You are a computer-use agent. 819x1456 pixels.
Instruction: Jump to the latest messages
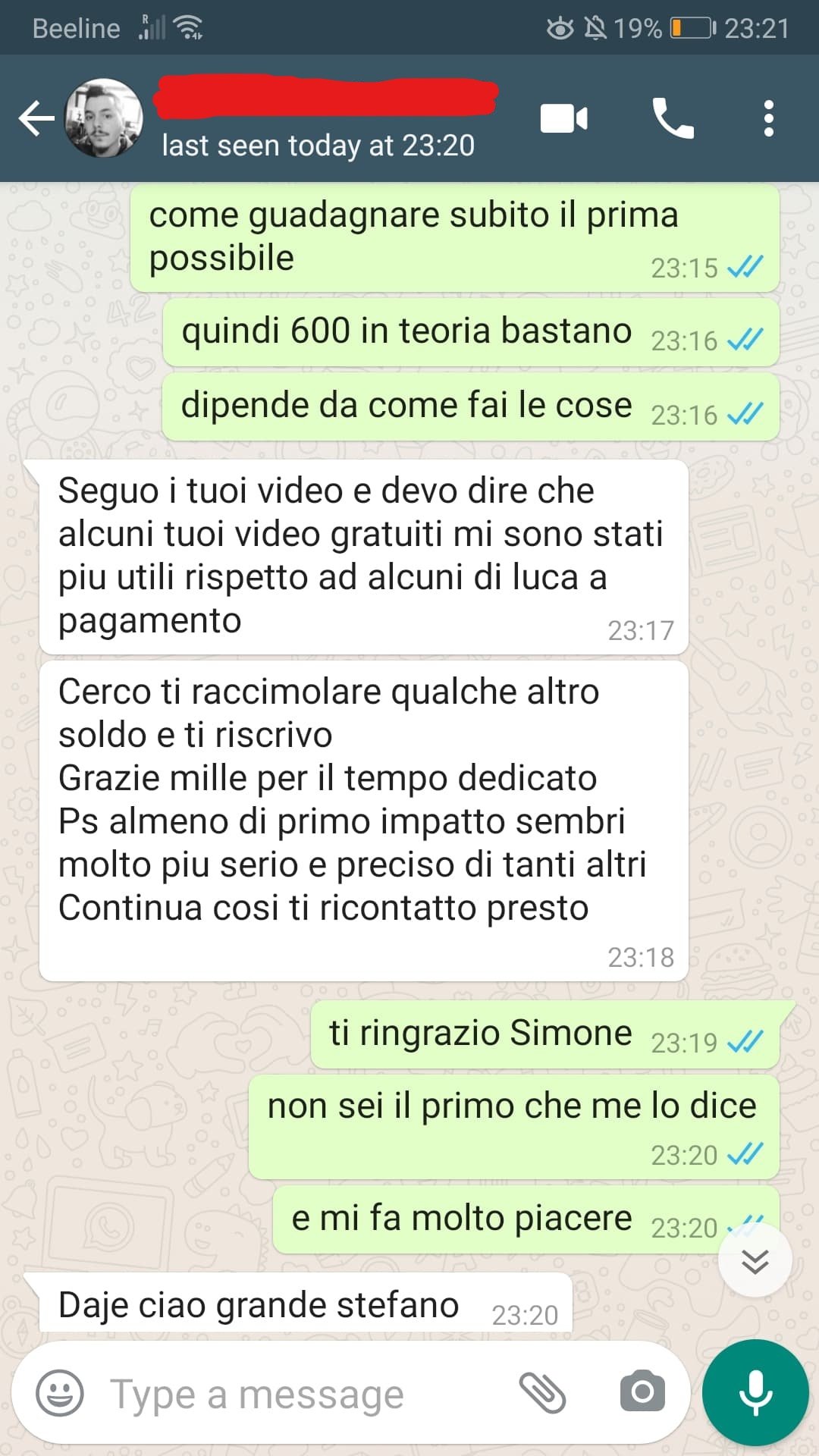click(755, 1260)
